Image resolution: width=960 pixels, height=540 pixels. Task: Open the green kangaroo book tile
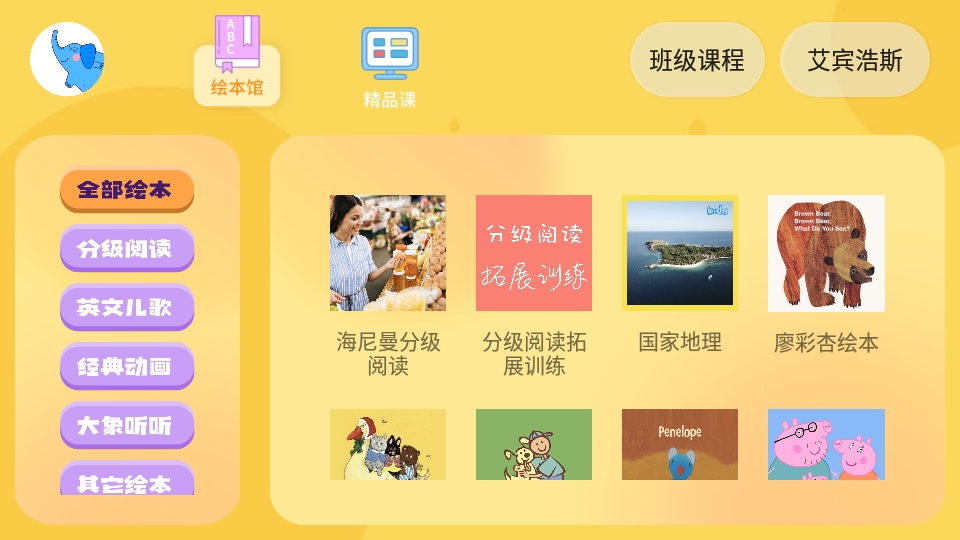(534, 445)
